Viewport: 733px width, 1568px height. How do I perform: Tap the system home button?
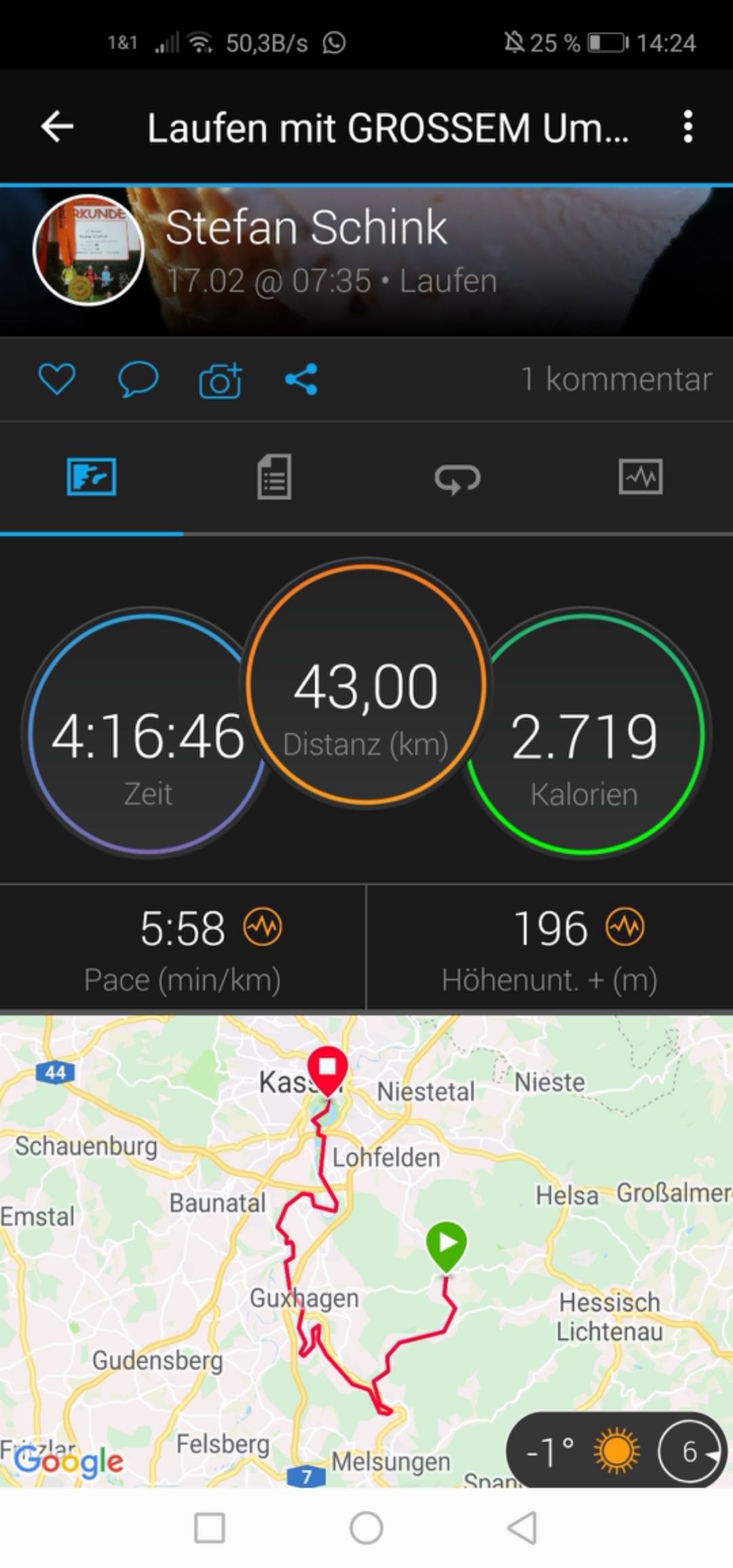click(366, 1529)
